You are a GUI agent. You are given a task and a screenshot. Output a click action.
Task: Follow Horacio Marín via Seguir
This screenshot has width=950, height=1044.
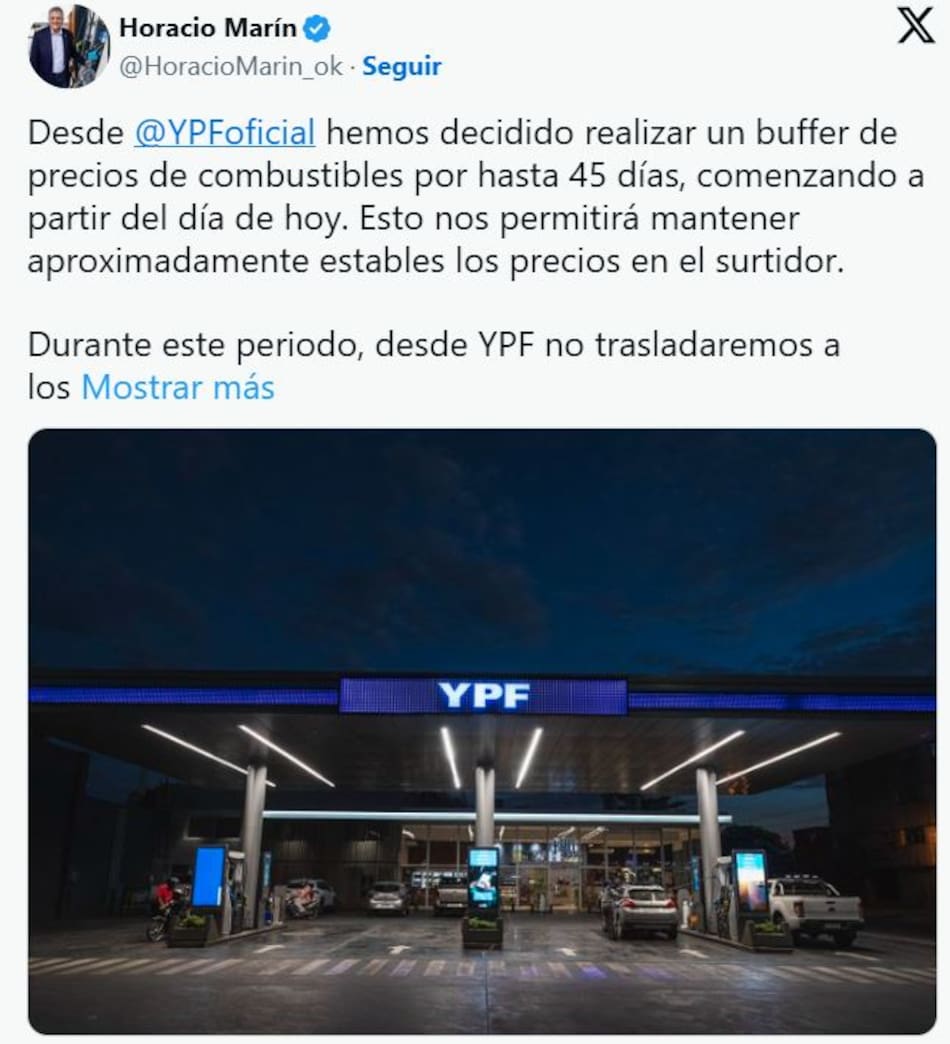(401, 67)
